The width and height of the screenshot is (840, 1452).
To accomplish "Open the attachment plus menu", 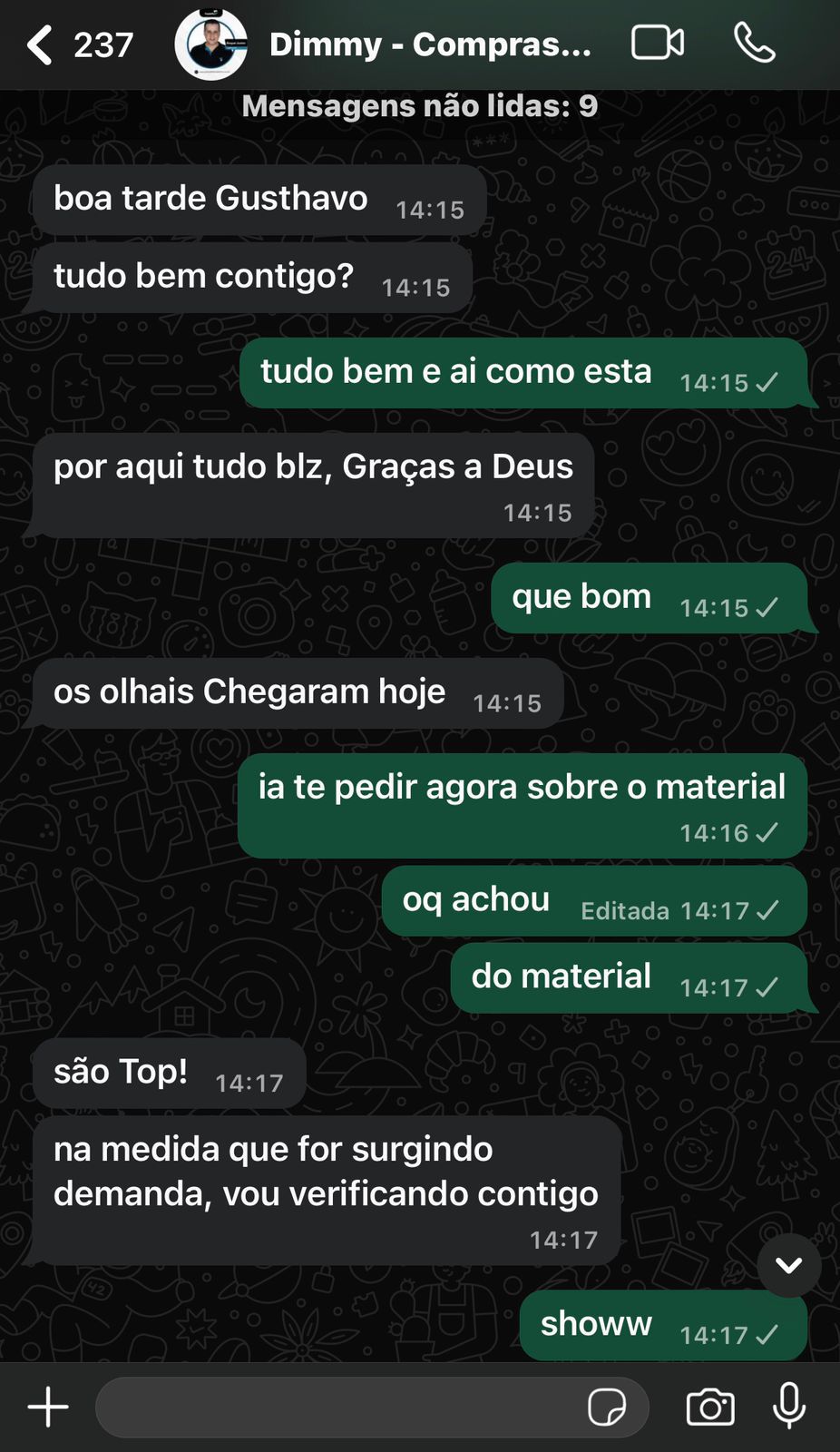I will [x=48, y=1408].
